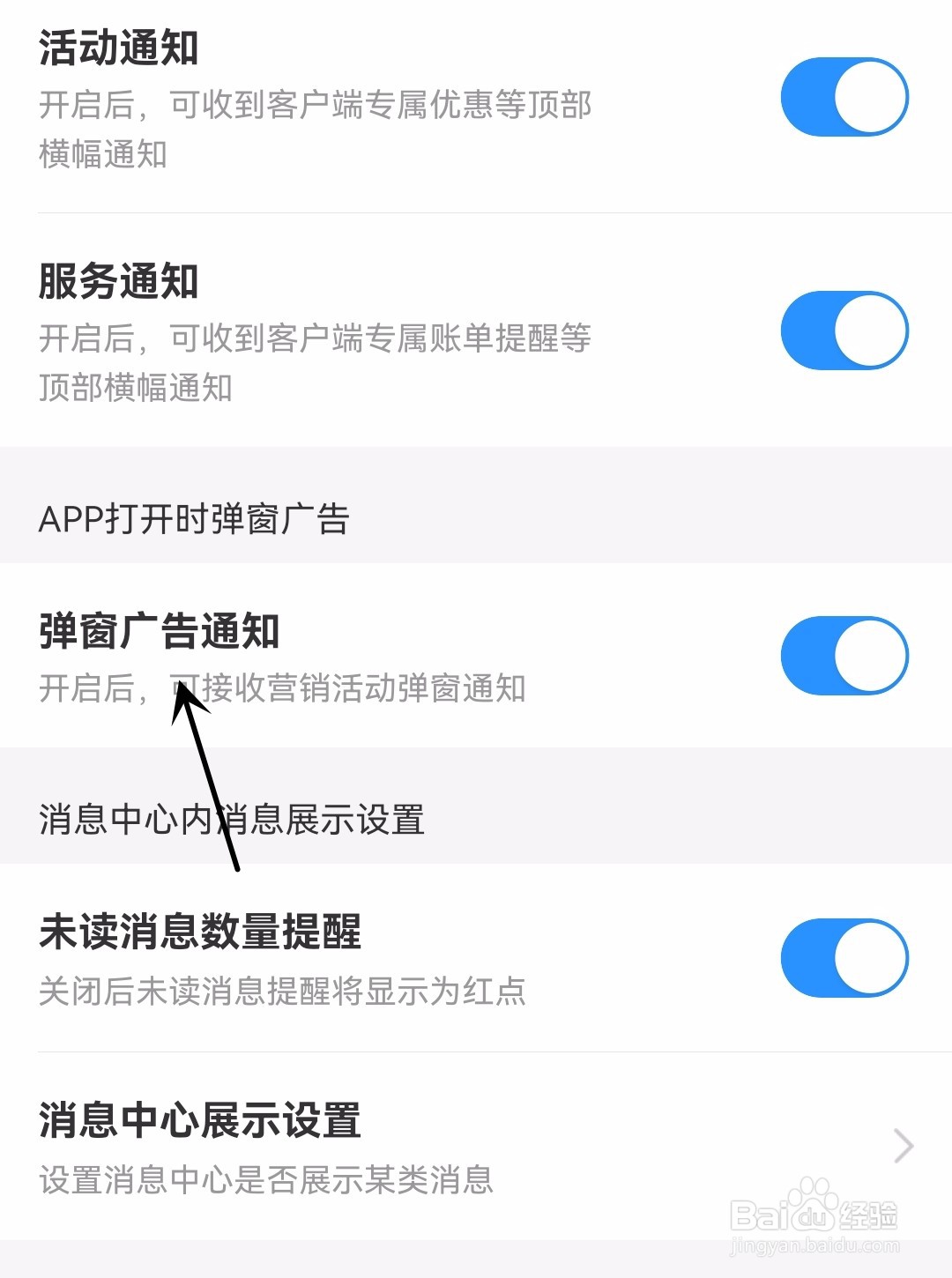Turn off the 服务通知 switch
The image size is (952, 1278).
pos(844,331)
